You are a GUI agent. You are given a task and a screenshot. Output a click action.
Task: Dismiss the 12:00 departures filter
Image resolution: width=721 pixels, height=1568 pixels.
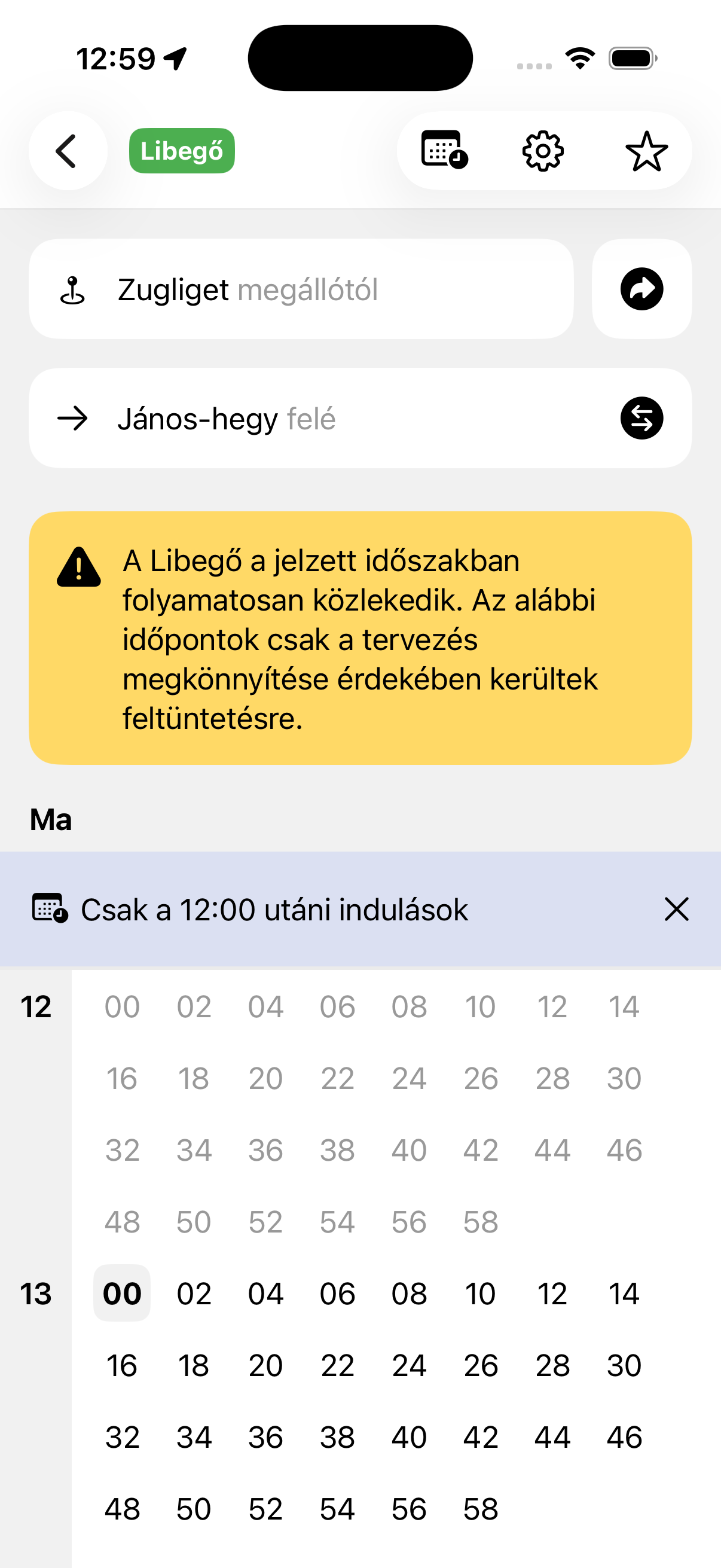click(x=676, y=910)
